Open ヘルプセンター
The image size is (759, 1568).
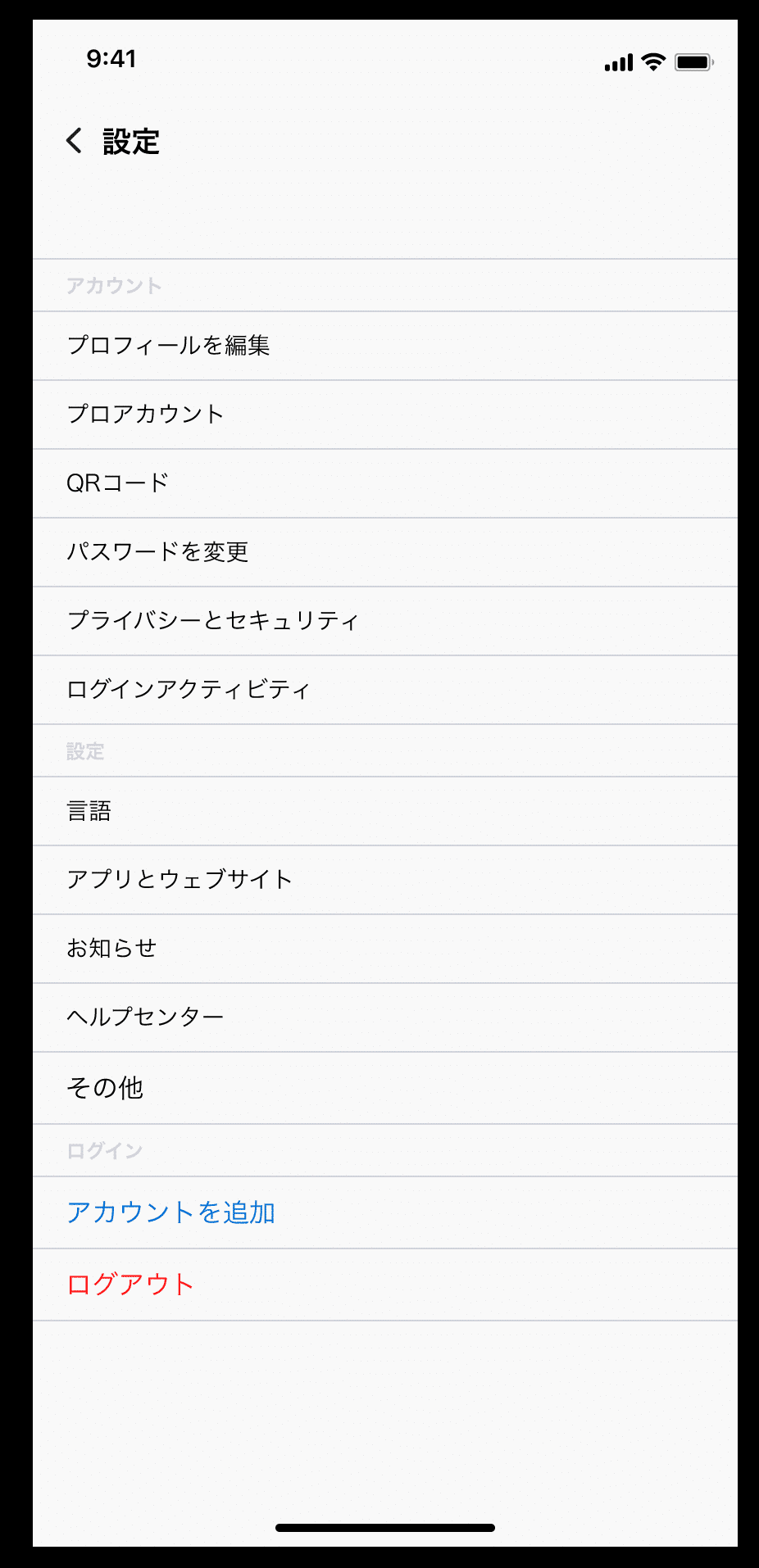tap(385, 1017)
